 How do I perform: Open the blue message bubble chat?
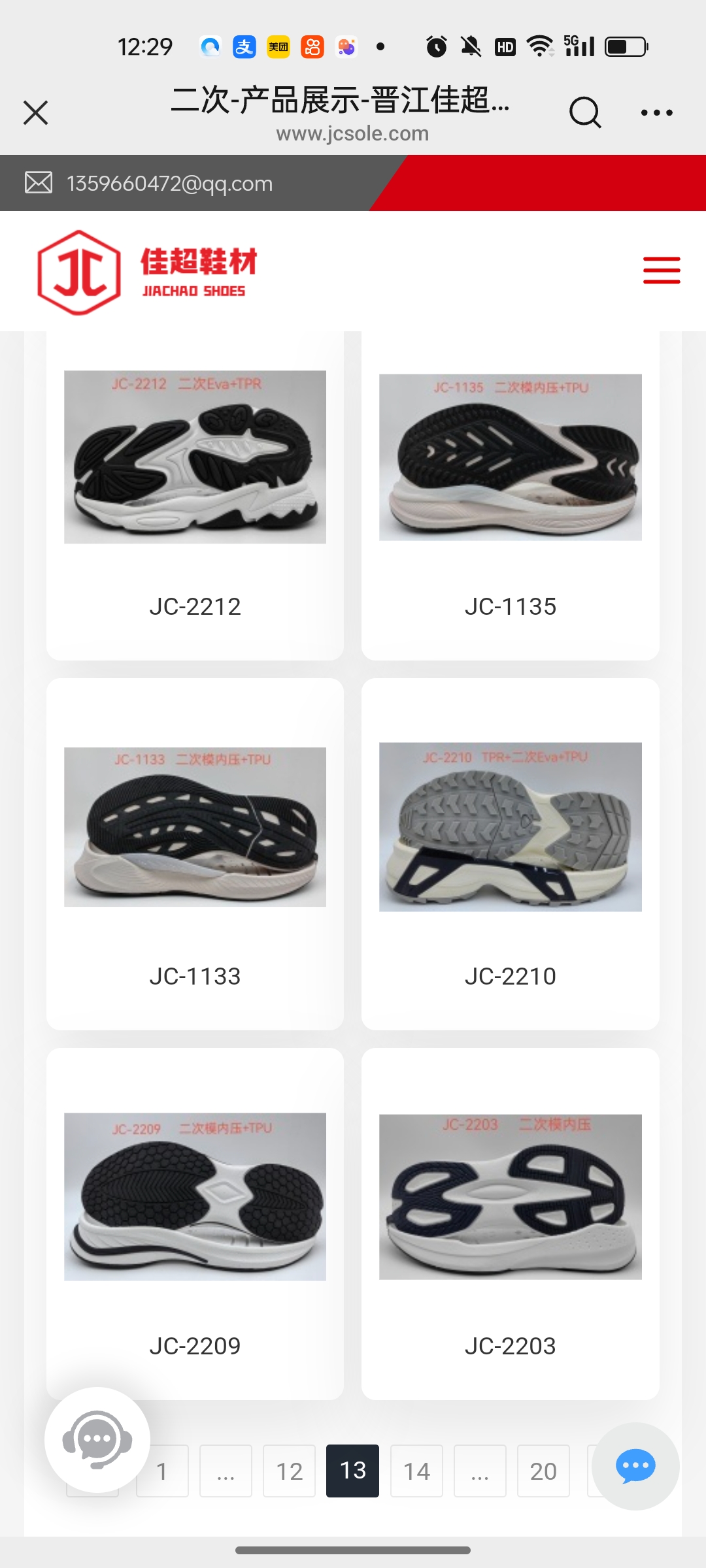635,1466
